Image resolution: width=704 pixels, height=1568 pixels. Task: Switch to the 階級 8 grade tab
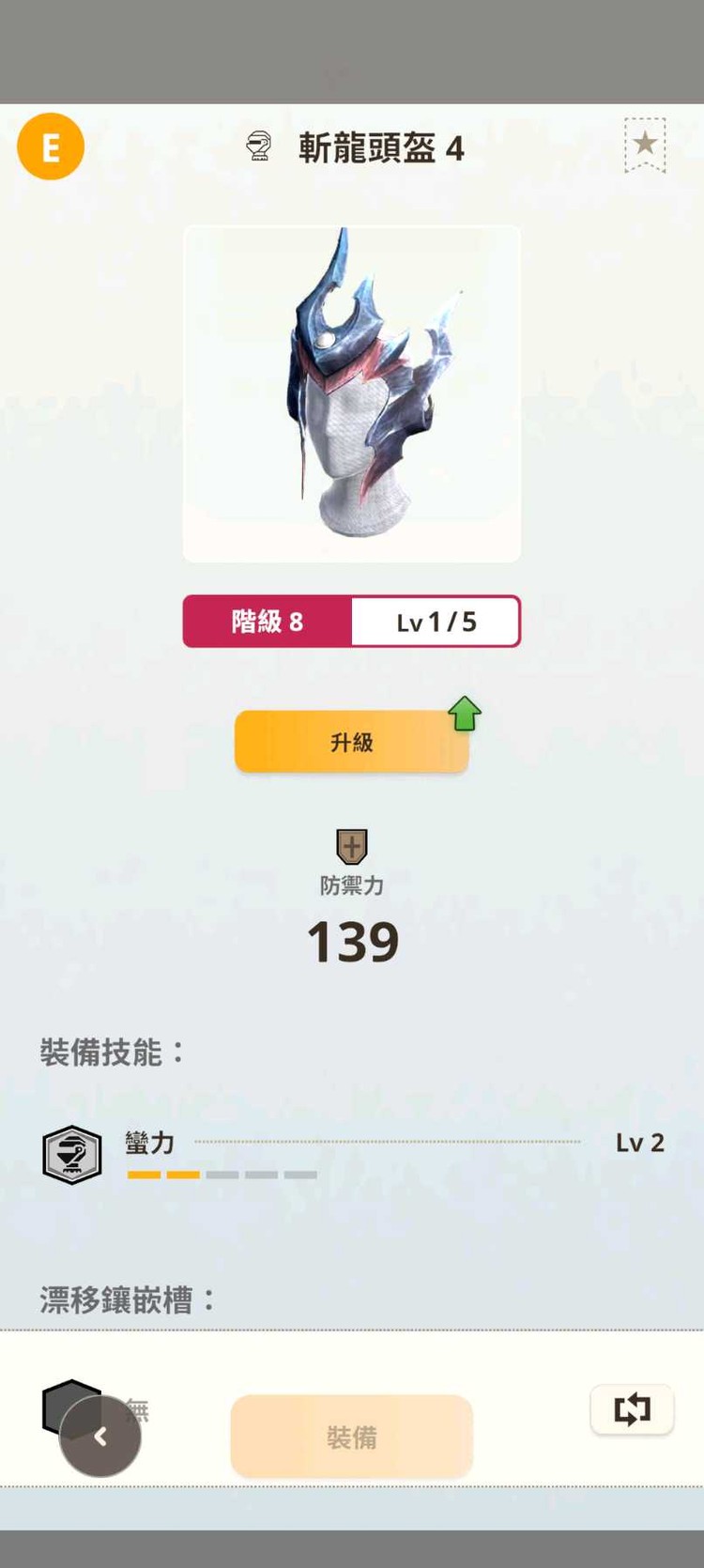click(x=268, y=622)
